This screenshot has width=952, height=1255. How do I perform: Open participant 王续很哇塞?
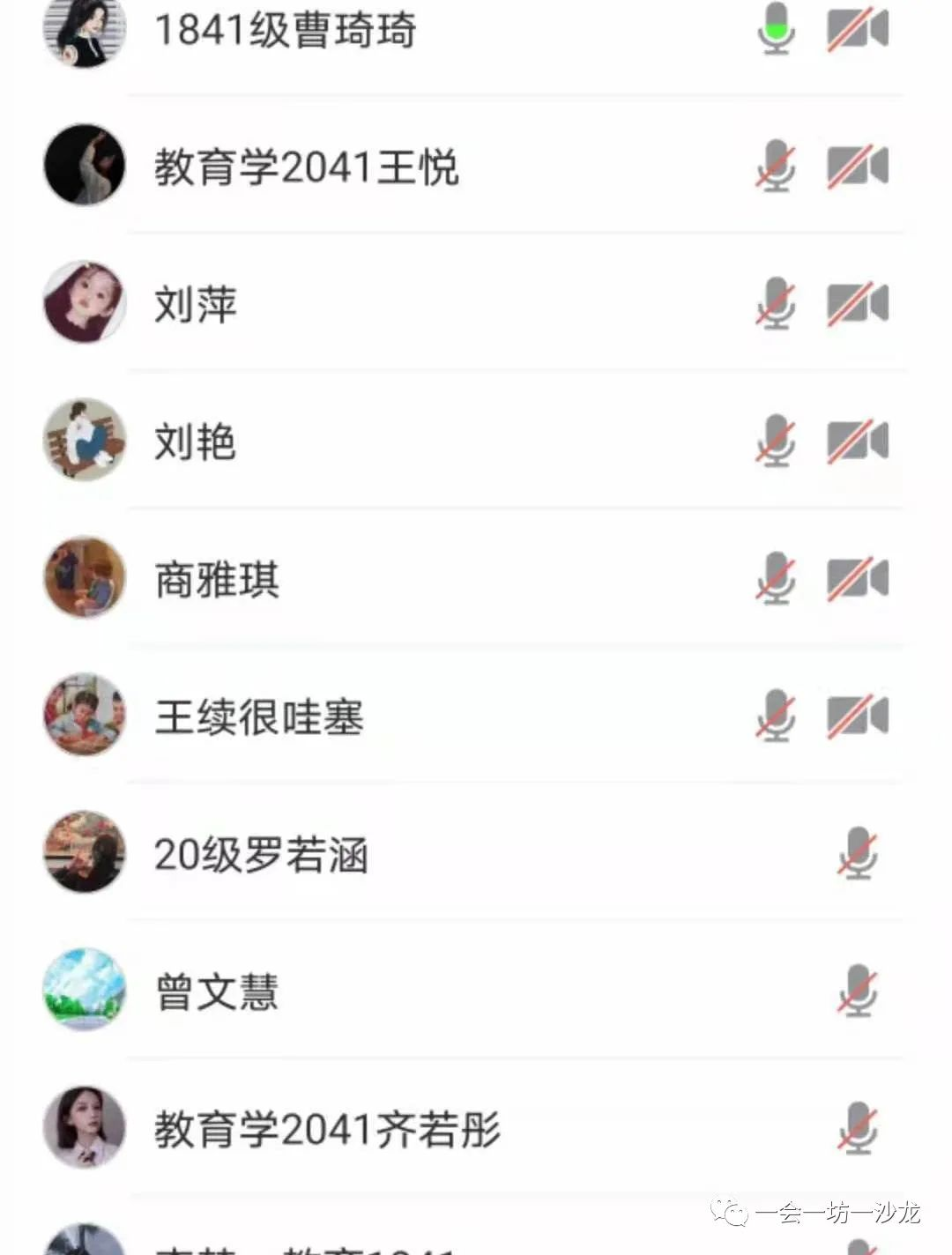(259, 717)
